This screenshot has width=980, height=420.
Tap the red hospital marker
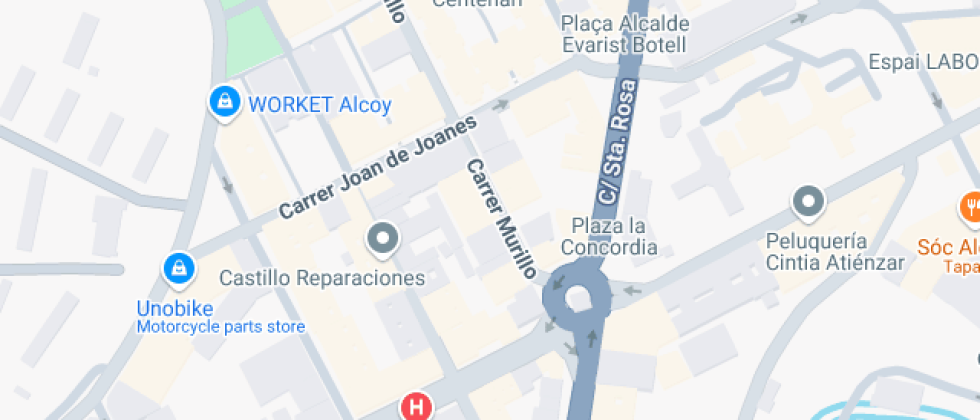click(415, 407)
